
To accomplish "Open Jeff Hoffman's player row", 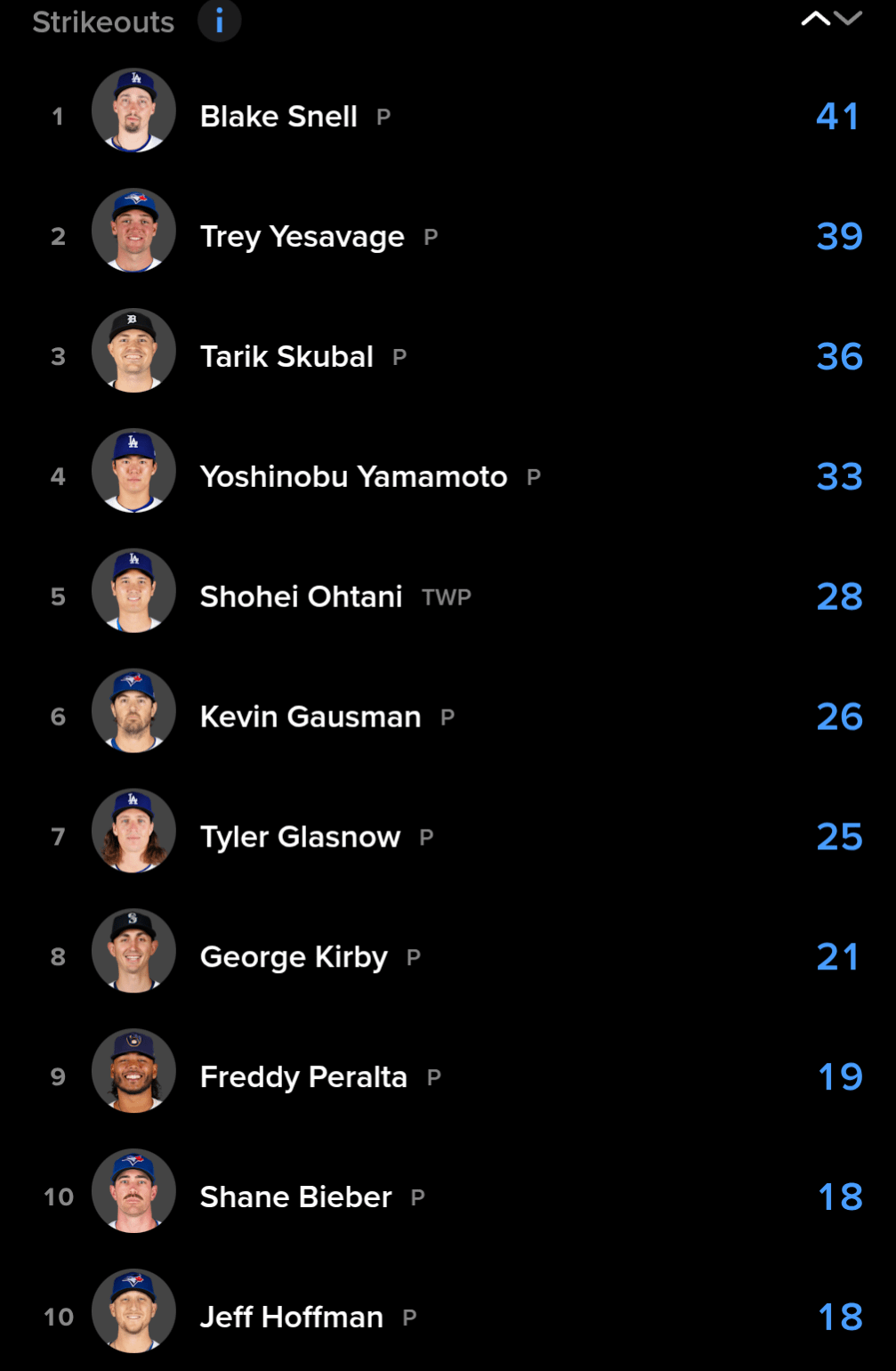I will (x=291, y=1318).
